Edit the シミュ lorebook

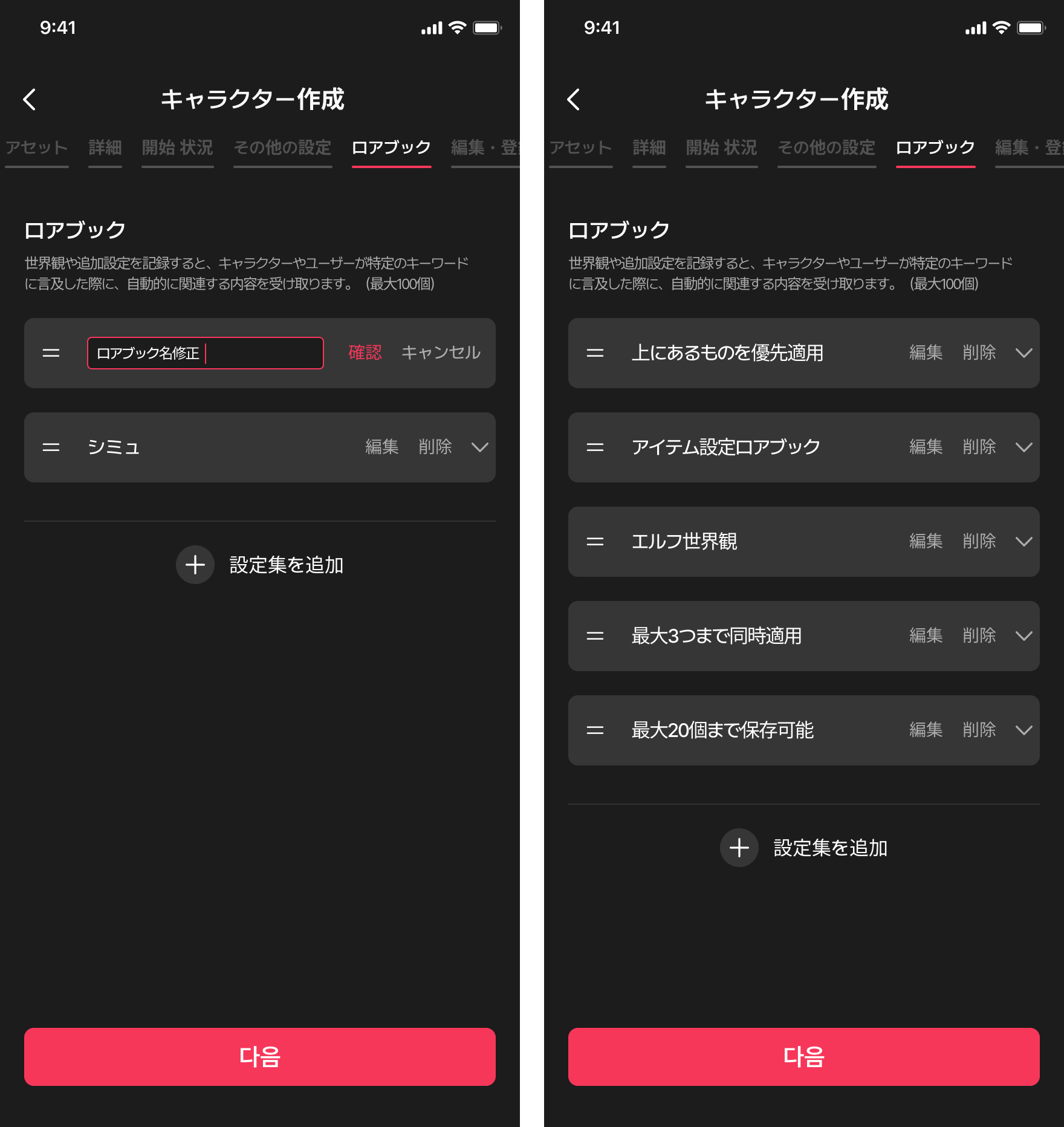pyautogui.click(x=381, y=447)
